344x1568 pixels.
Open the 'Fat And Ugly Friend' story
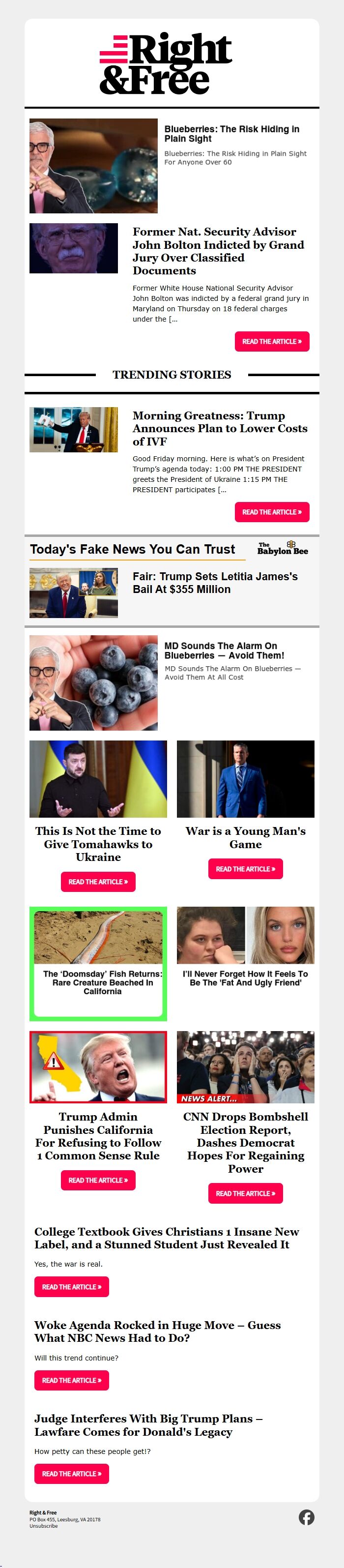coord(245,977)
